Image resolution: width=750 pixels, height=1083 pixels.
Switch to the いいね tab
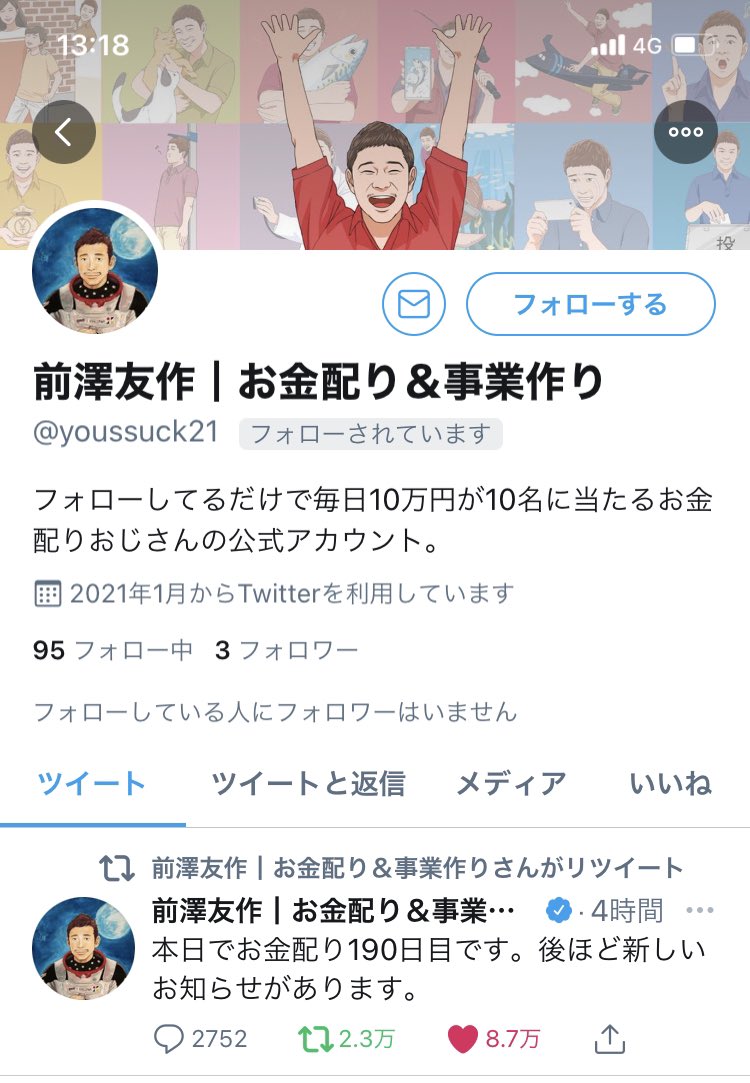coord(670,783)
